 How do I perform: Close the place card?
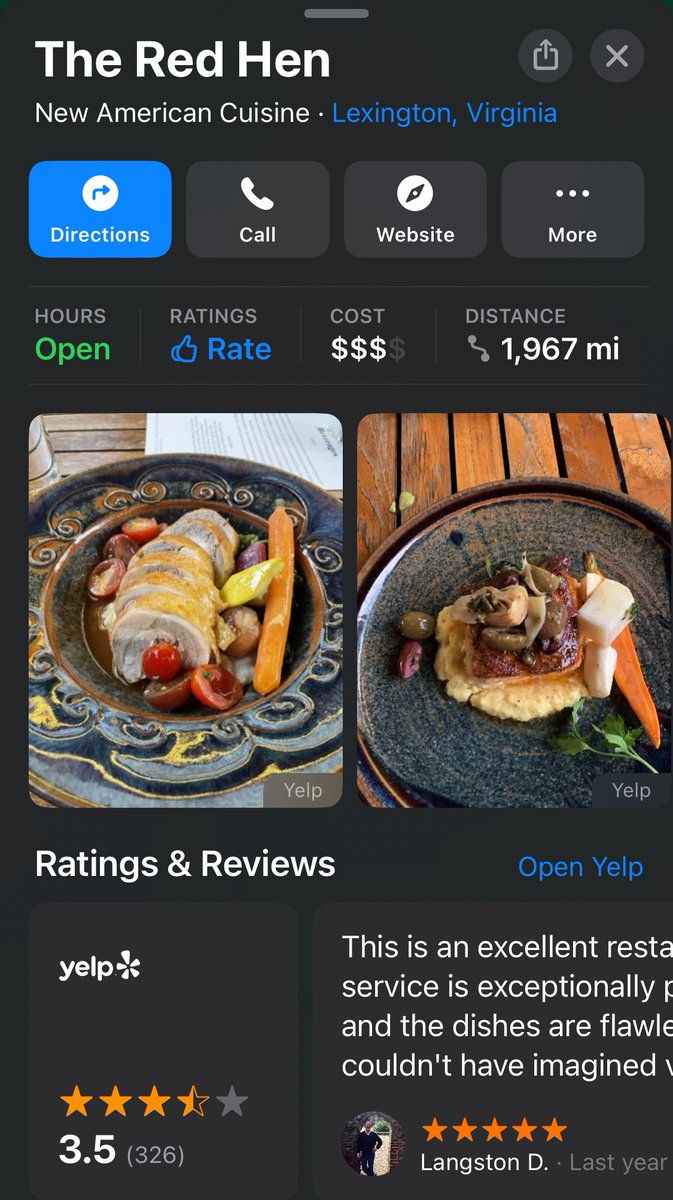pos(617,56)
